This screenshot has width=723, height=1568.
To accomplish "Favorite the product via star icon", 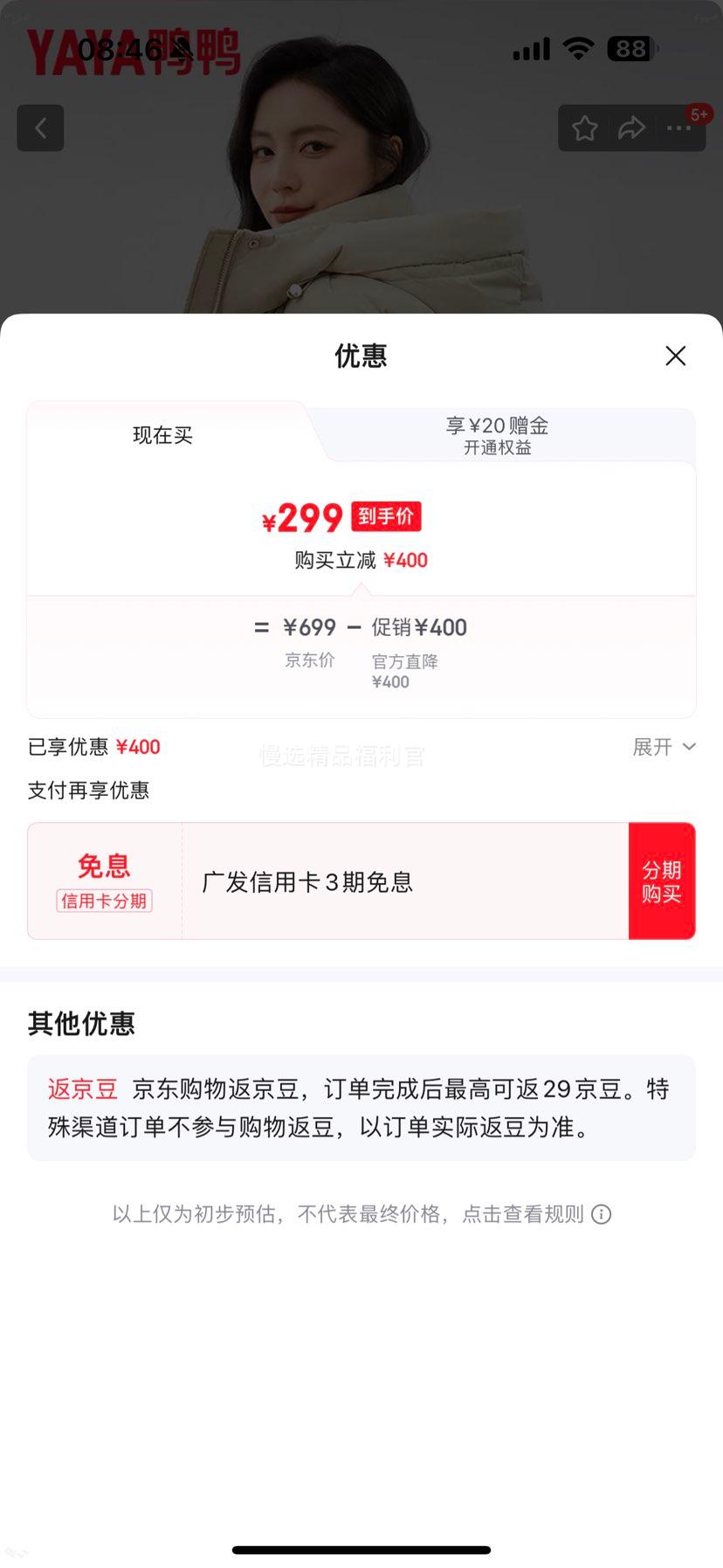I will click(584, 128).
